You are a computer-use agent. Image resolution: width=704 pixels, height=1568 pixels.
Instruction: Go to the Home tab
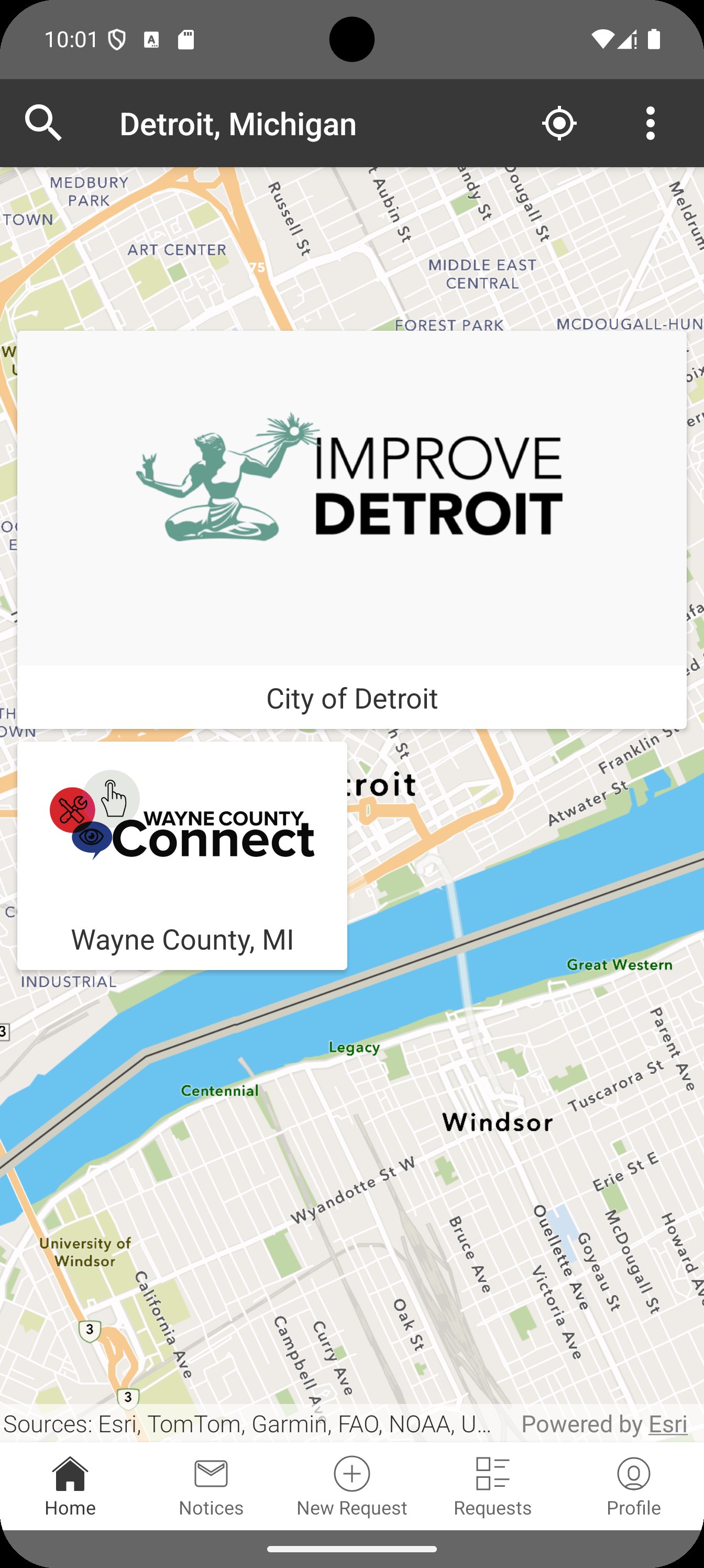(x=70, y=1486)
